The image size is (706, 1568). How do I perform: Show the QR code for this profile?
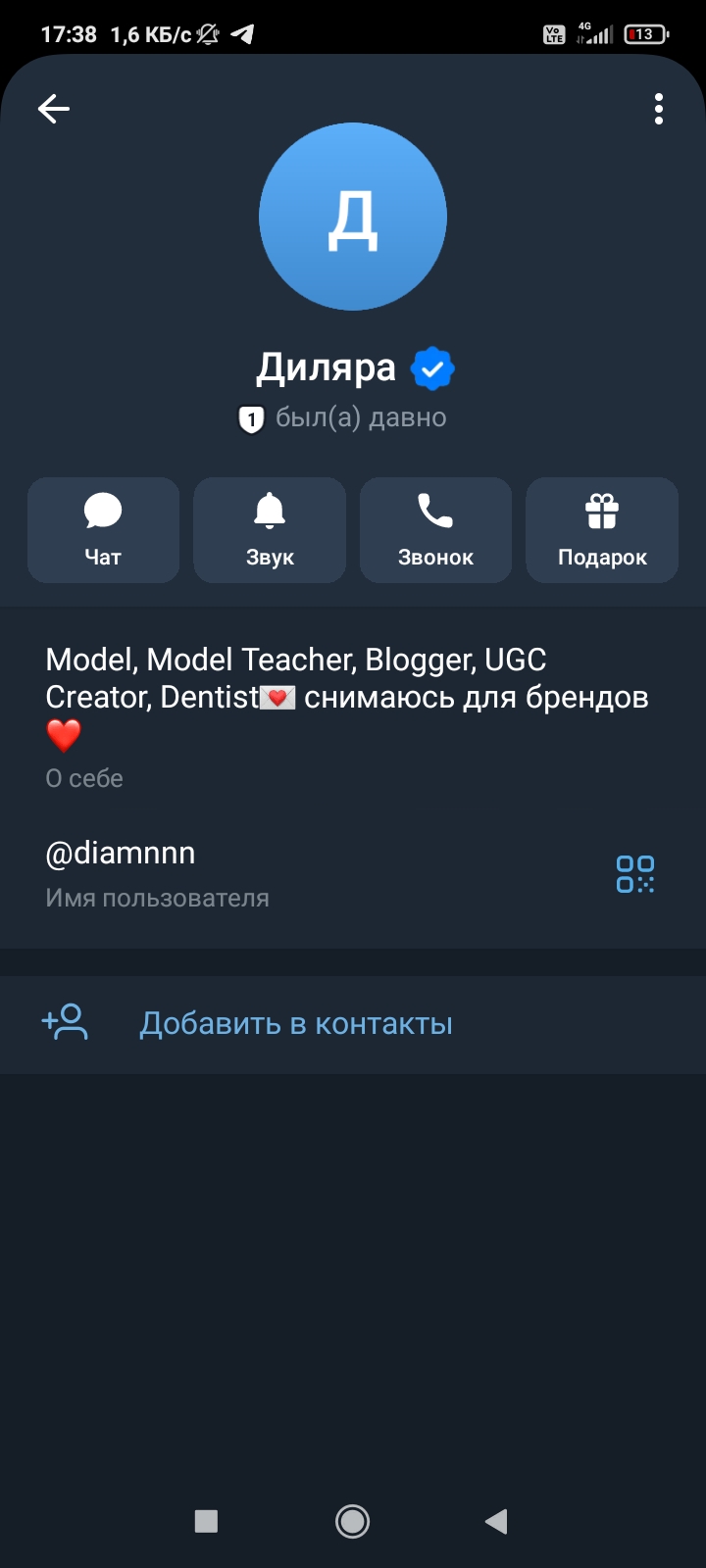tap(635, 874)
